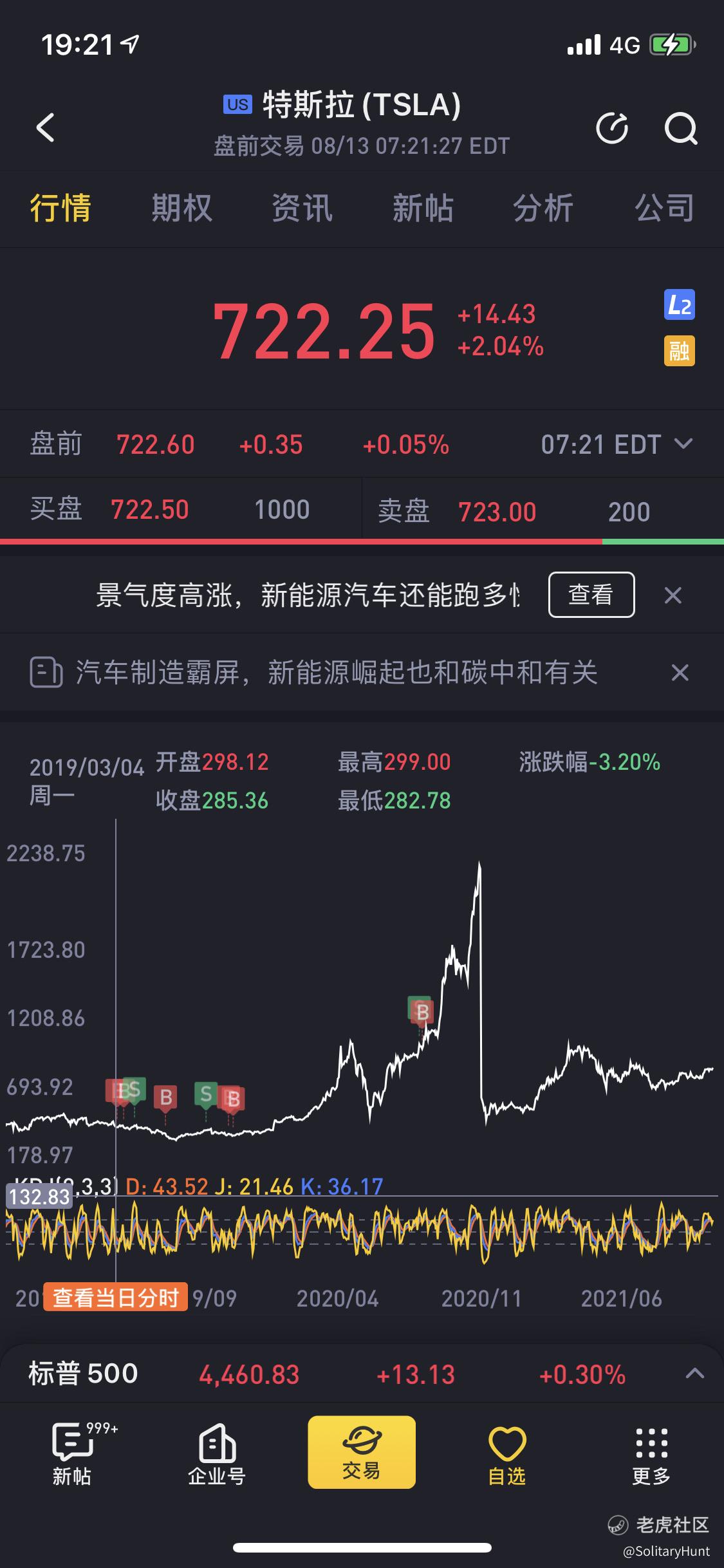Expand the 盘前 07:21 EDT dropdown

pos(616,444)
